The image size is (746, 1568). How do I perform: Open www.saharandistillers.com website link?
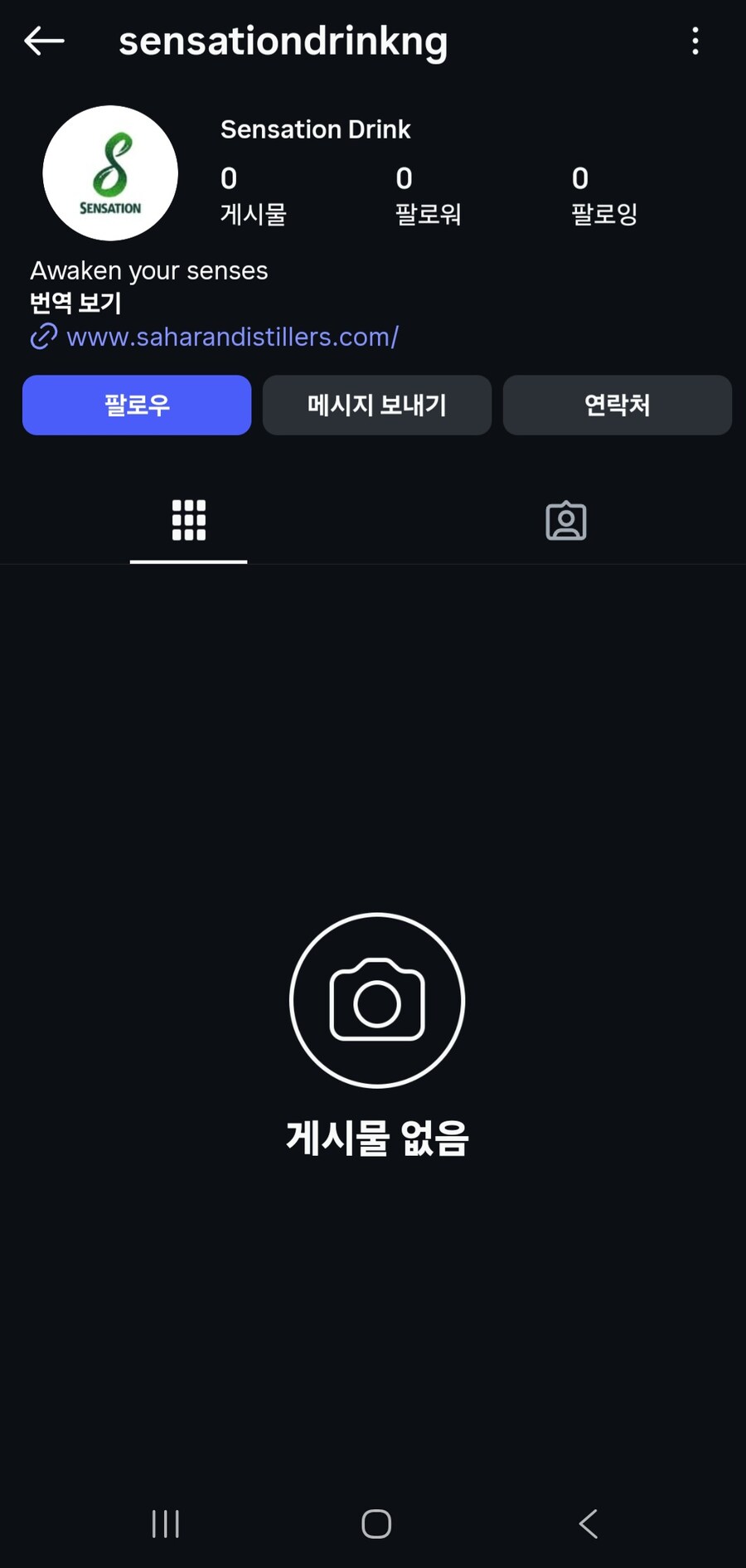pos(233,337)
